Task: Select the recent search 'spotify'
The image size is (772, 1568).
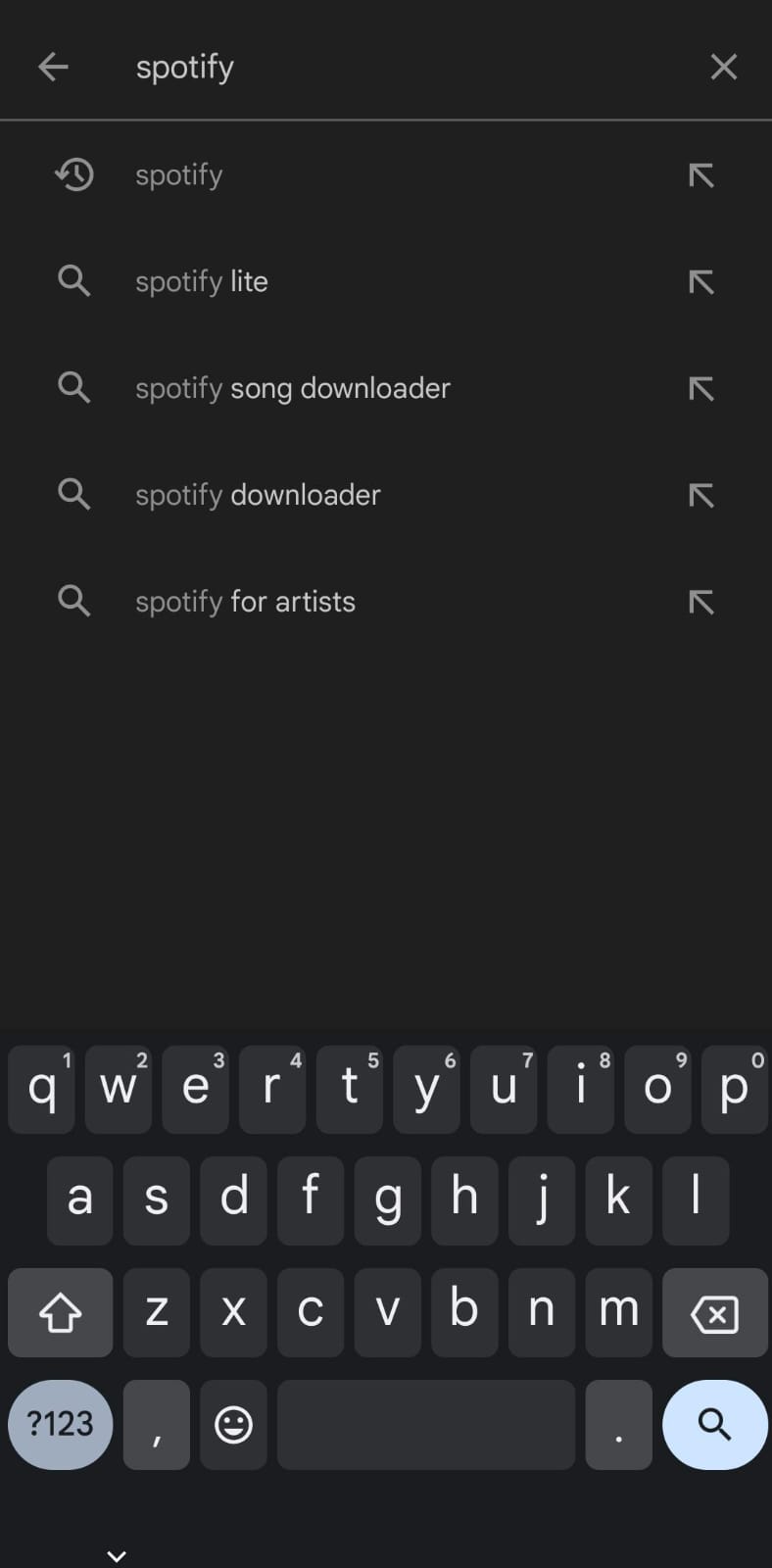Action: pyautogui.click(x=179, y=175)
